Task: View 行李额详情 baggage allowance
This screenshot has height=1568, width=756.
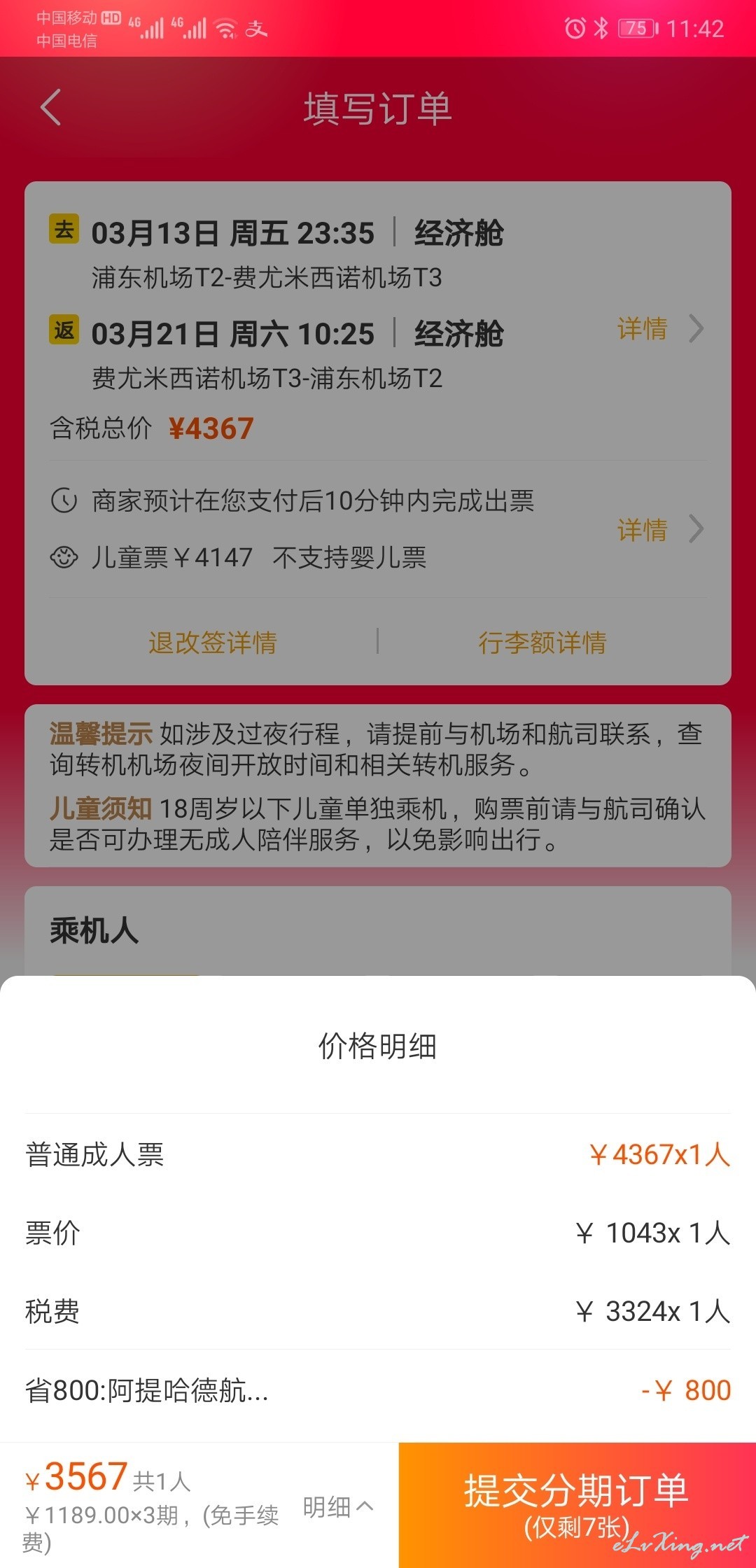Action: [542, 642]
